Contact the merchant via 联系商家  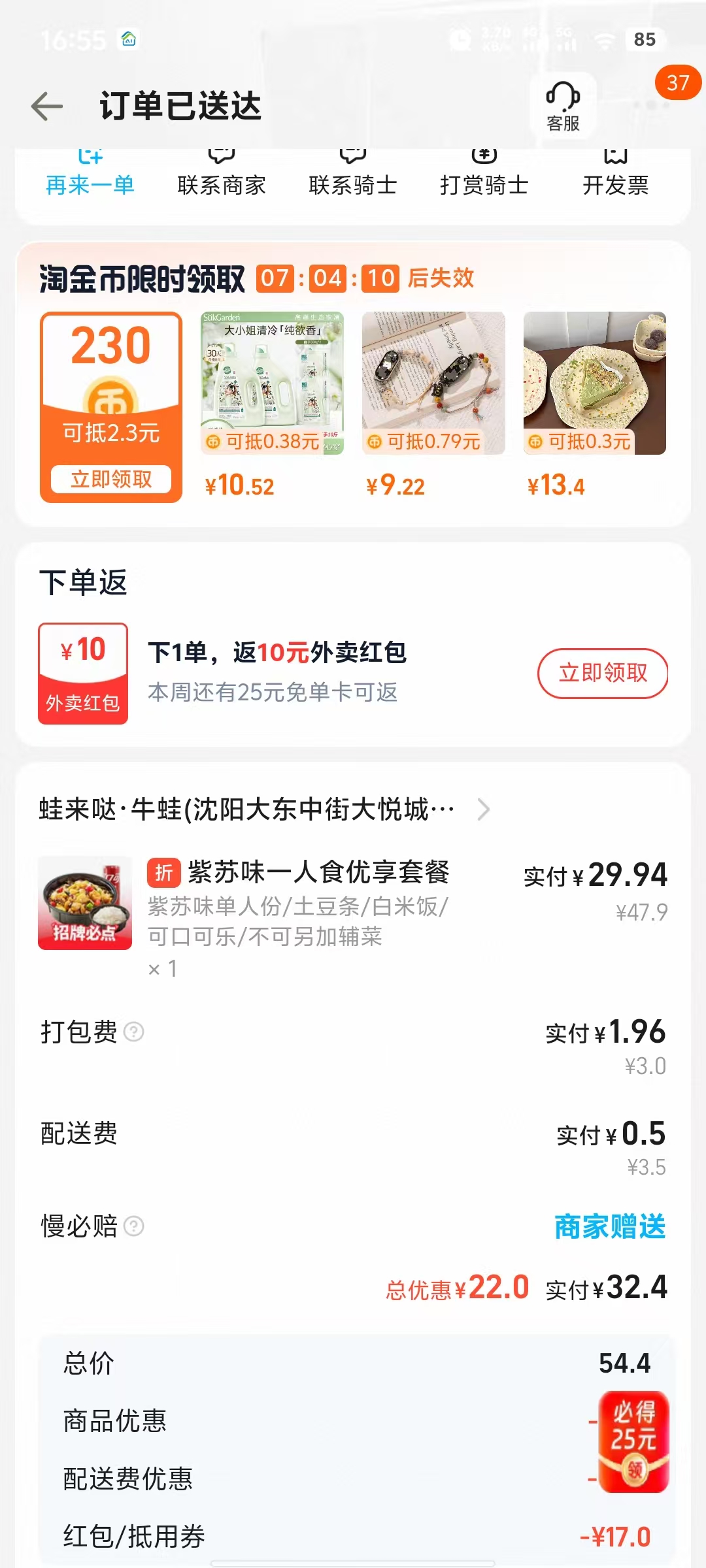pyautogui.click(x=222, y=176)
